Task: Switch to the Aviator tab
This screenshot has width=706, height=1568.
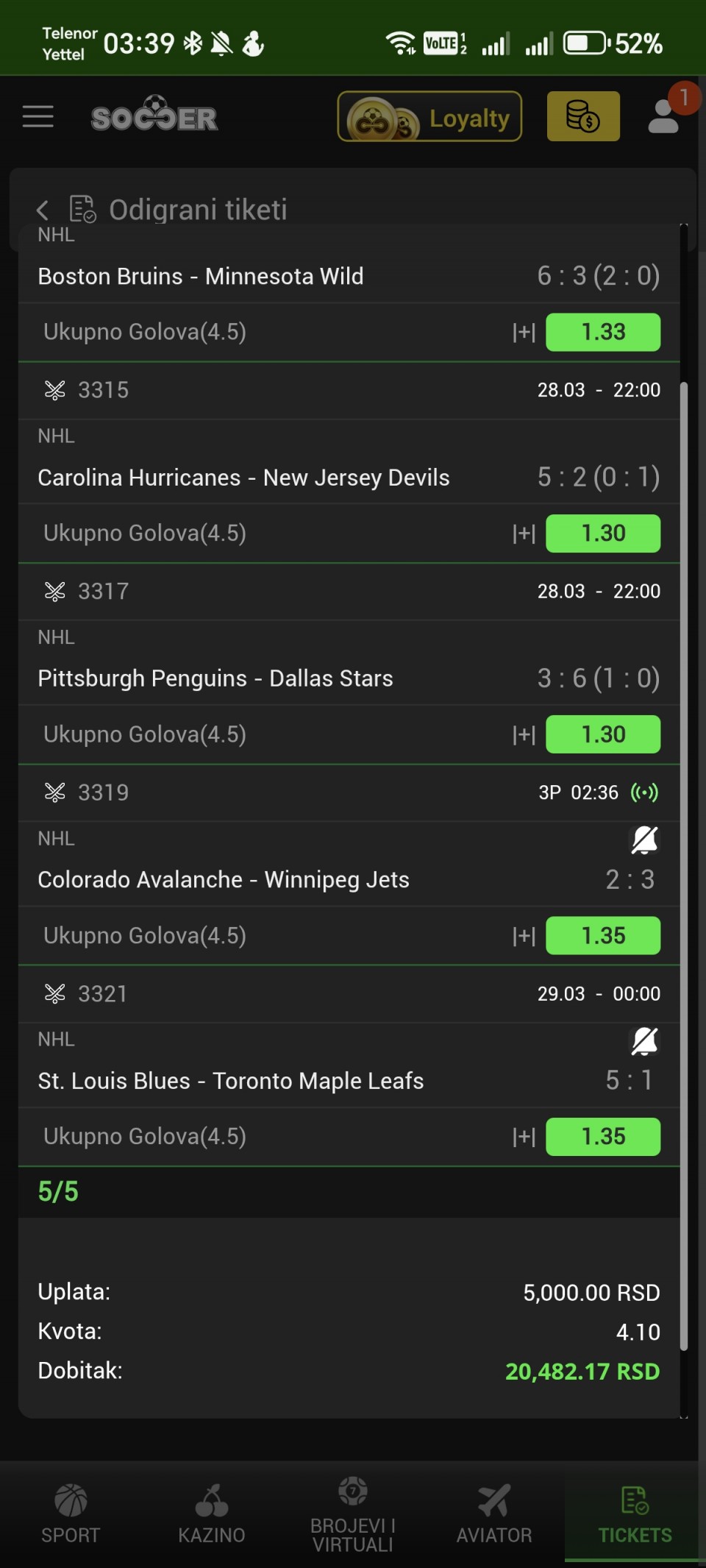Action: tap(494, 1513)
